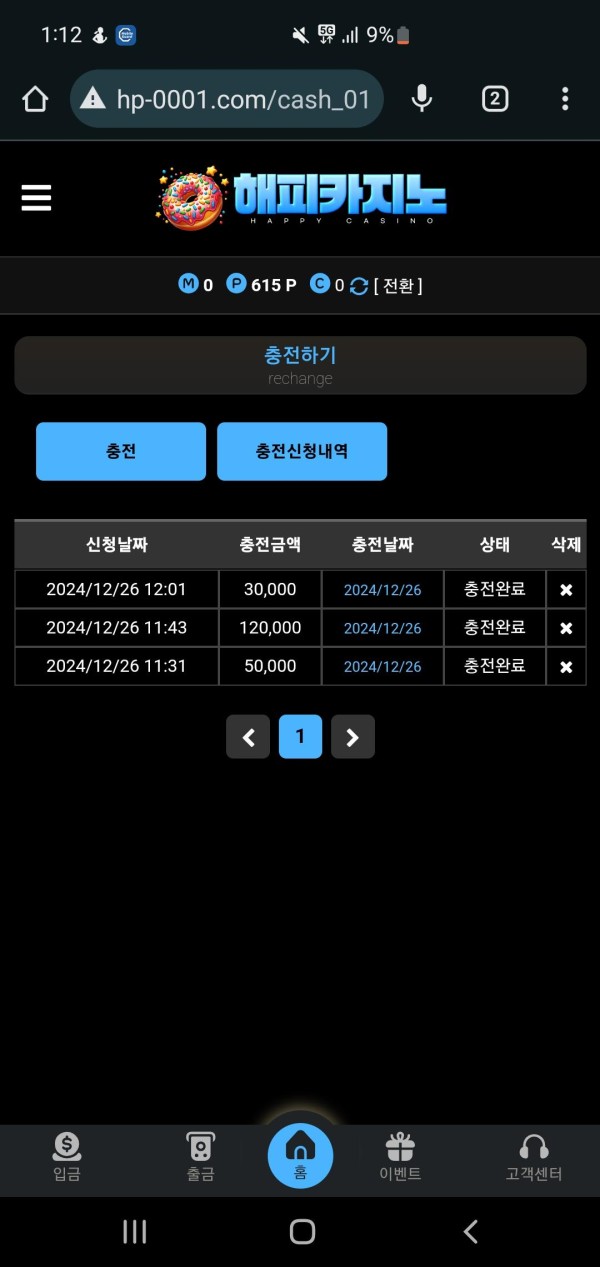Open 충전신청내역 history
Image resolution: width=600 pixels, height=1267 pixels.
click(x=302, y=451)
